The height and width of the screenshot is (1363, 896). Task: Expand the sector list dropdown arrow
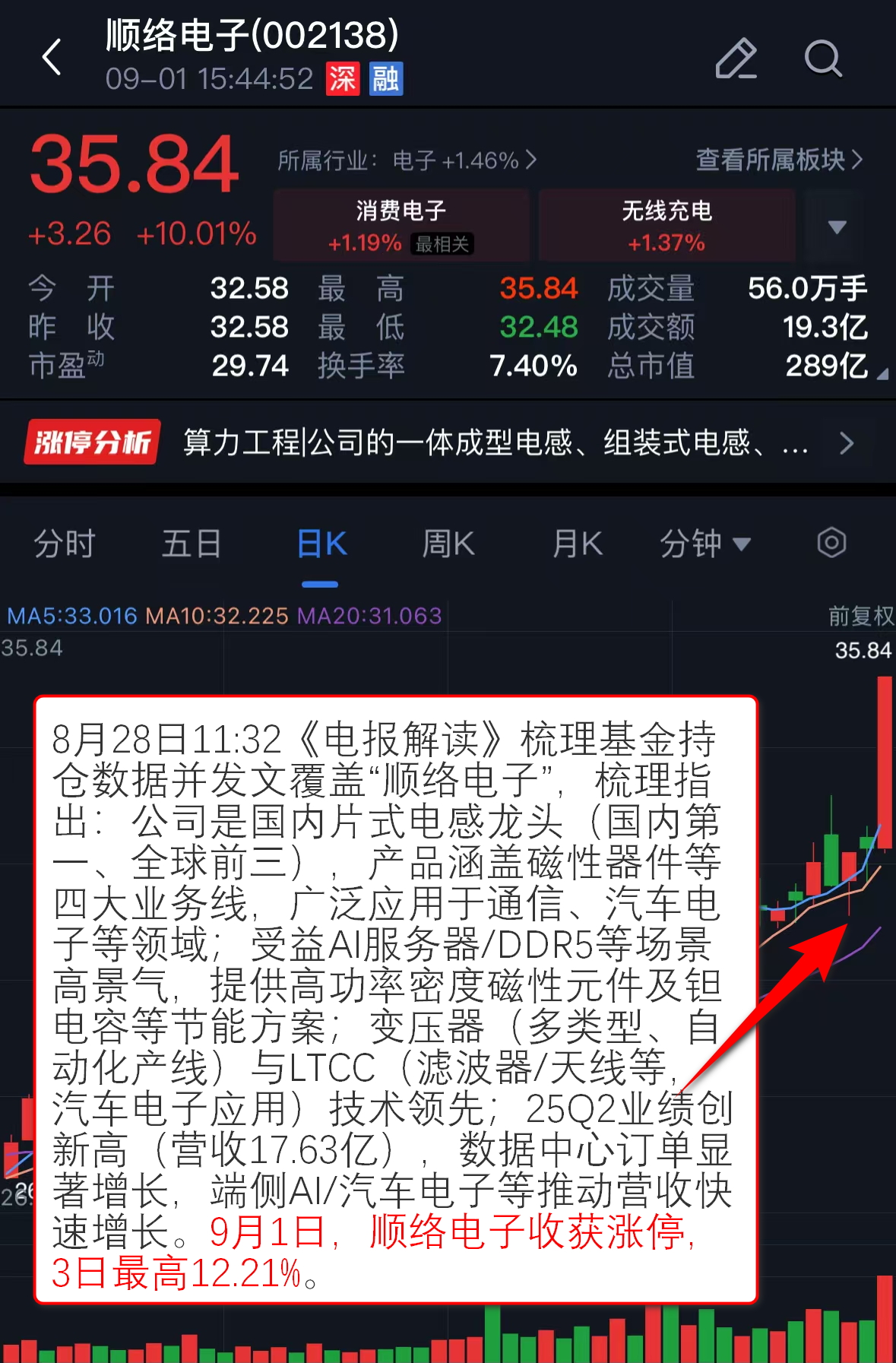(x=837, y=227)
